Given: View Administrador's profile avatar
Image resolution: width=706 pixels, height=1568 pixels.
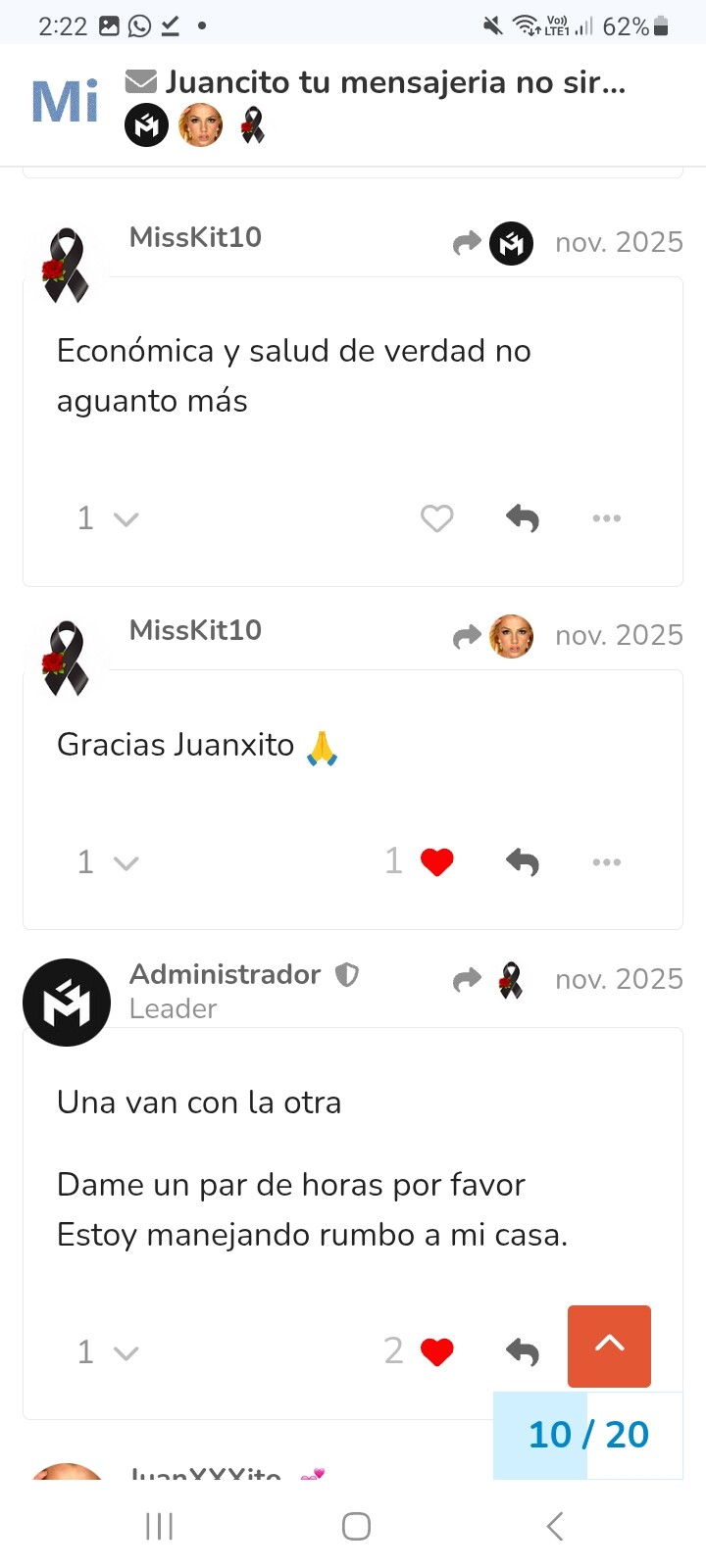Looking at the screenshot, I should (67, 1003).
